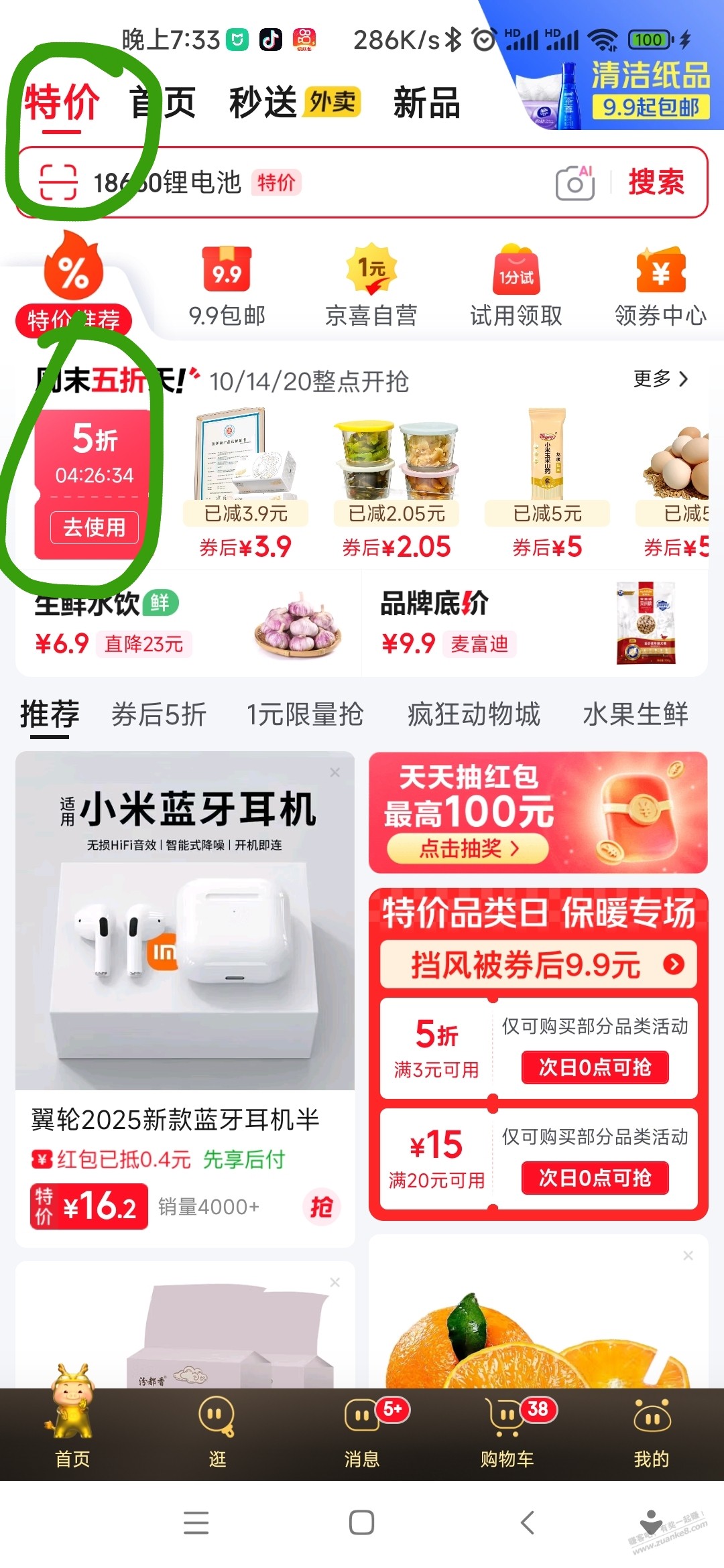Image resolution: width=724 pixels, height=1568 pixels.
Task: Use the 5折 coupon via 去使用
Action: coord(94,527)
